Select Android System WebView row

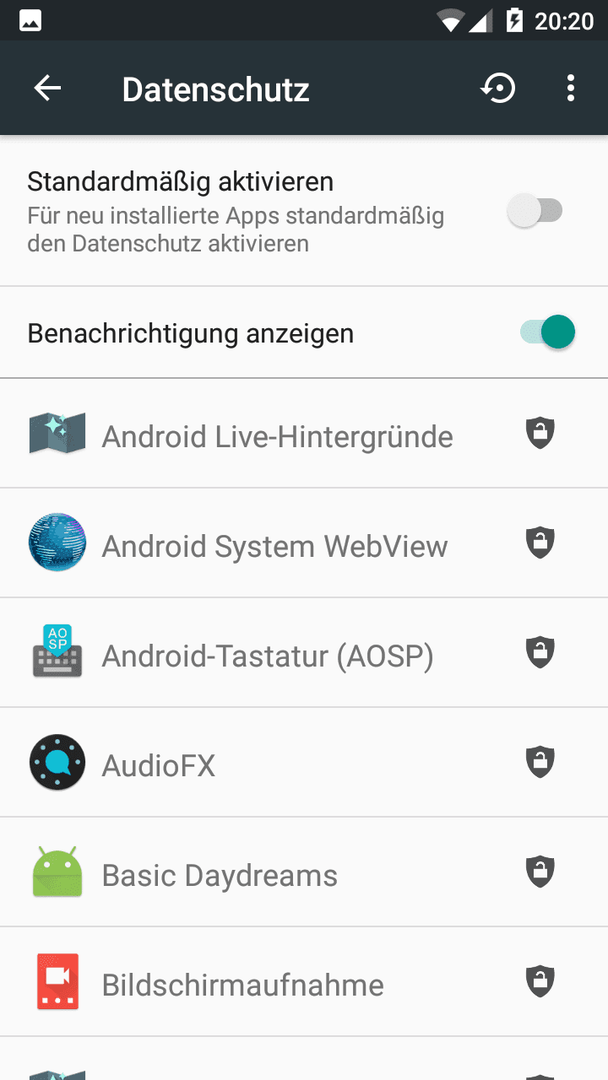click(304, 543)
